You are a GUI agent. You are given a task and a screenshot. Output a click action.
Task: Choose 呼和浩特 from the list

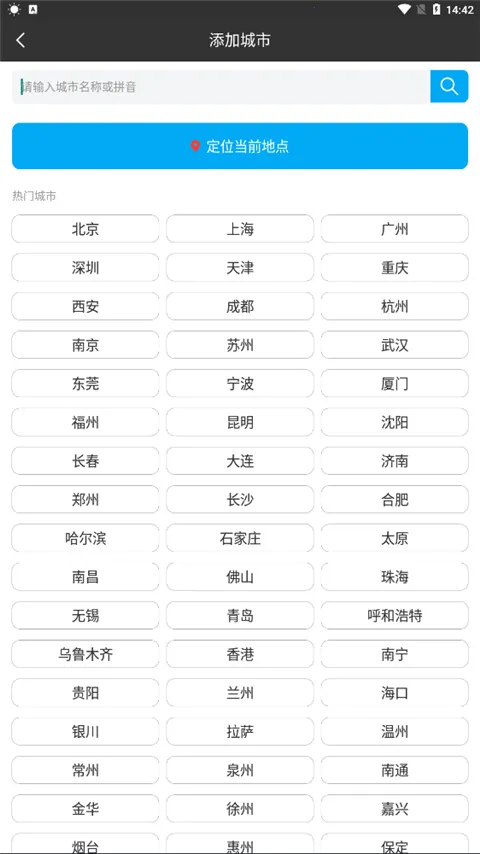point(394,615)
